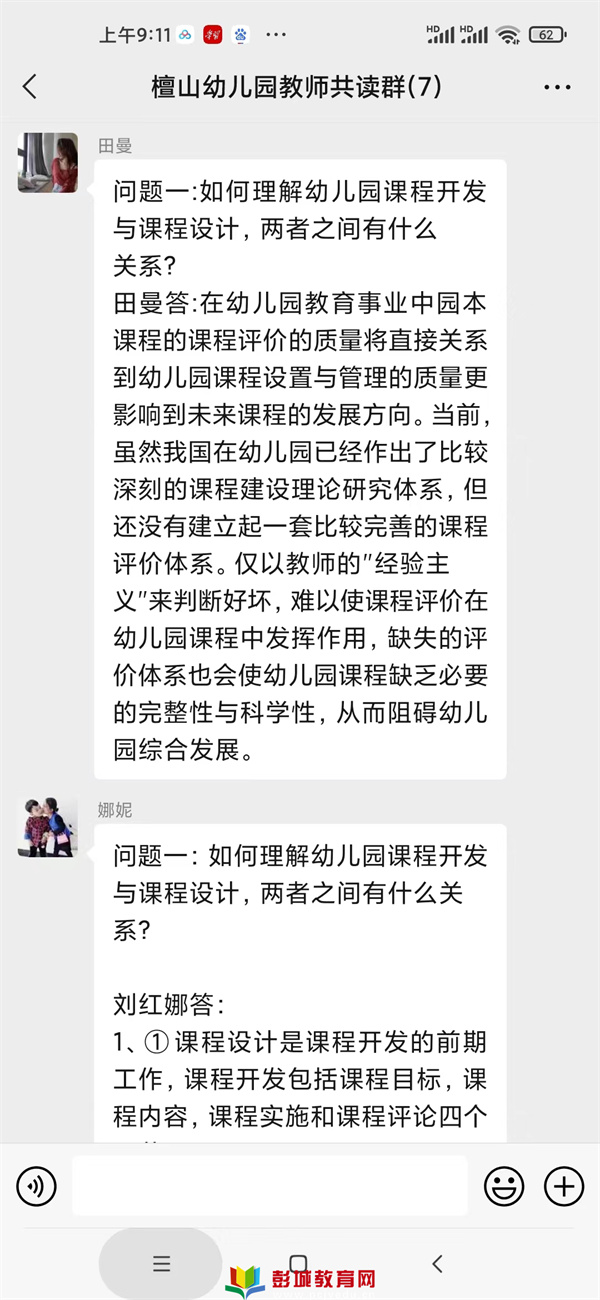The height and width of the screenshot is (1300, 600).
Task: Open 娜妮's profile avatar
Action: [48, 826]
